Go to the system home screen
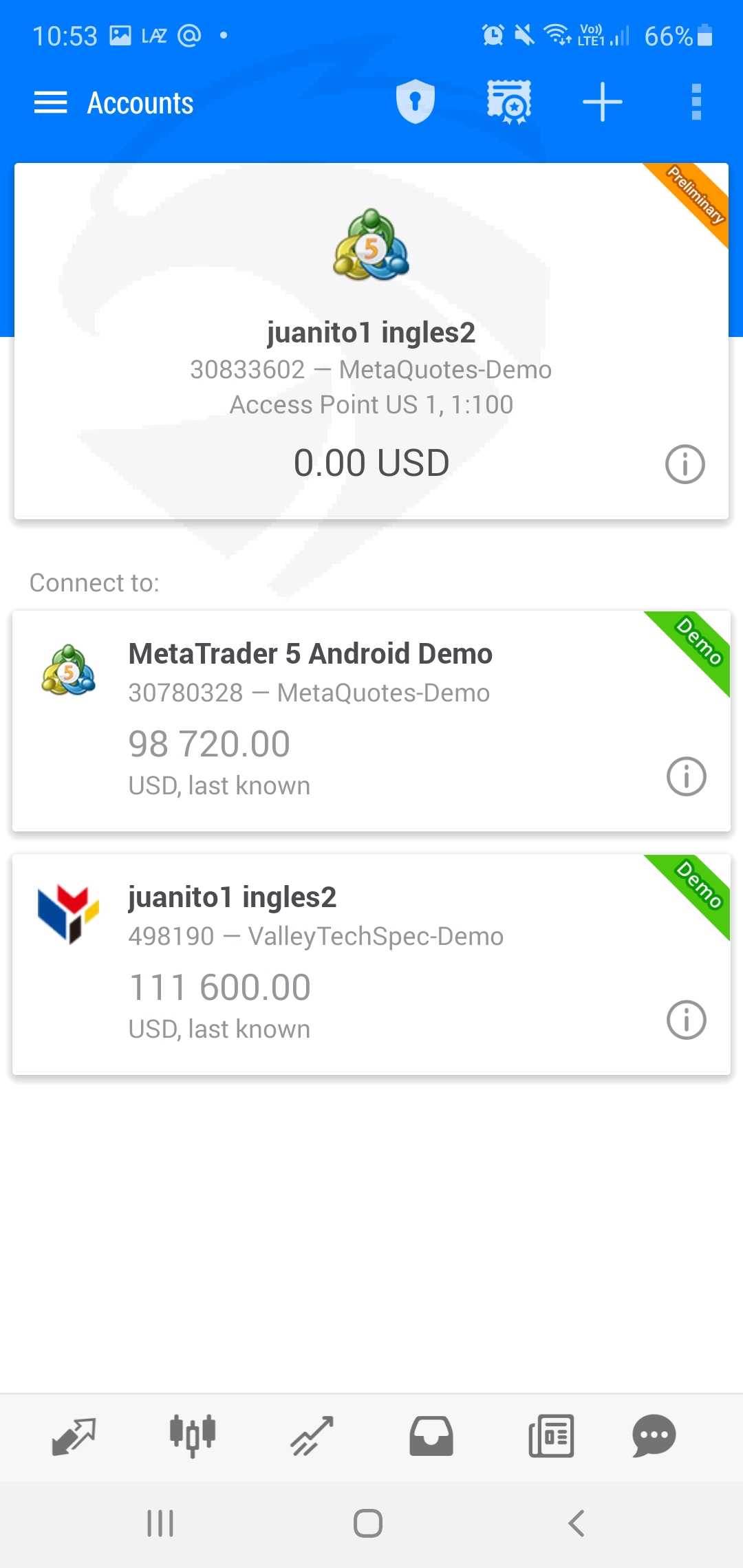 (x=368, y=1523)
